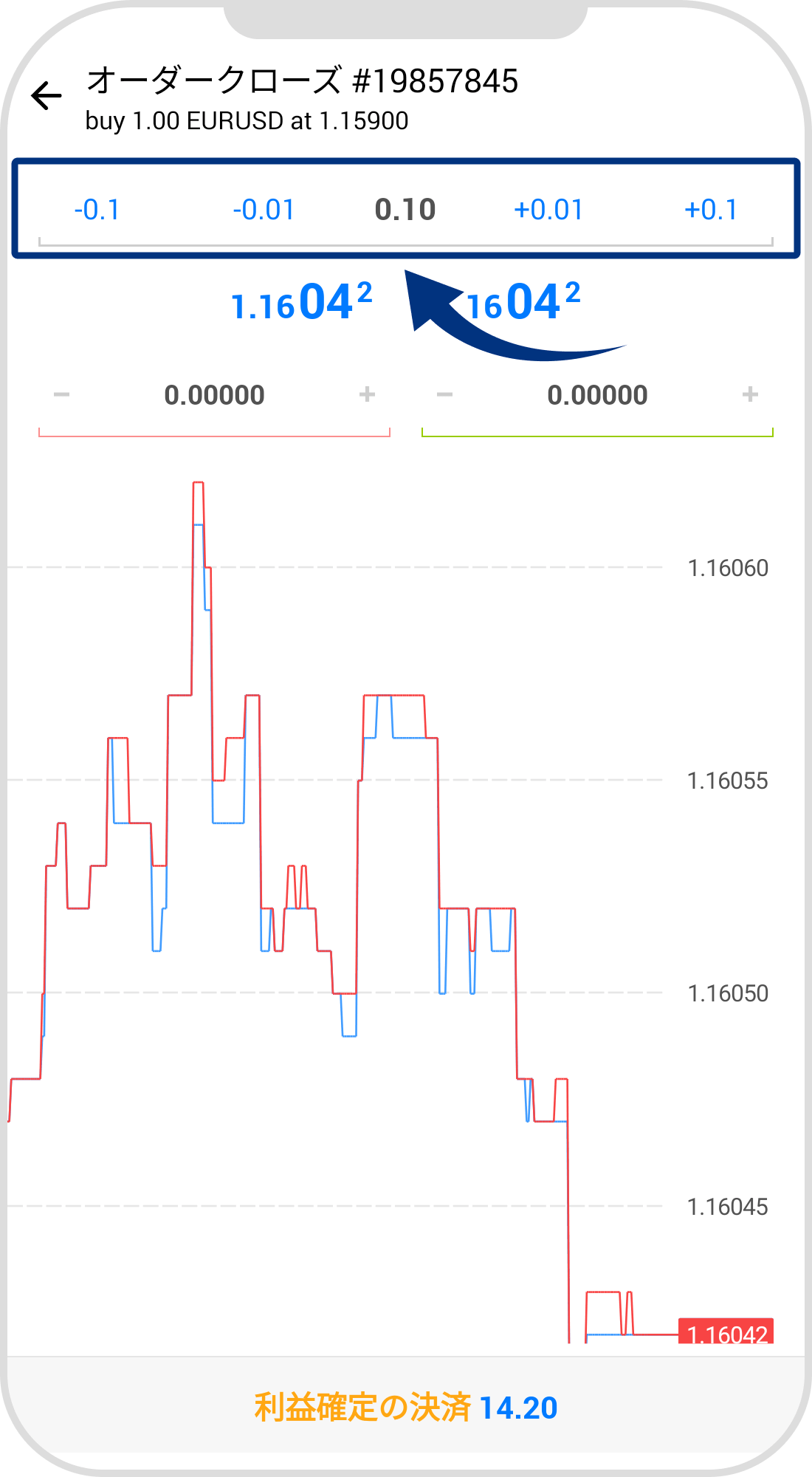This screenshot has height=1477, width=812.
Task: Tap plus on the red stop loss field
Action: 367,395
